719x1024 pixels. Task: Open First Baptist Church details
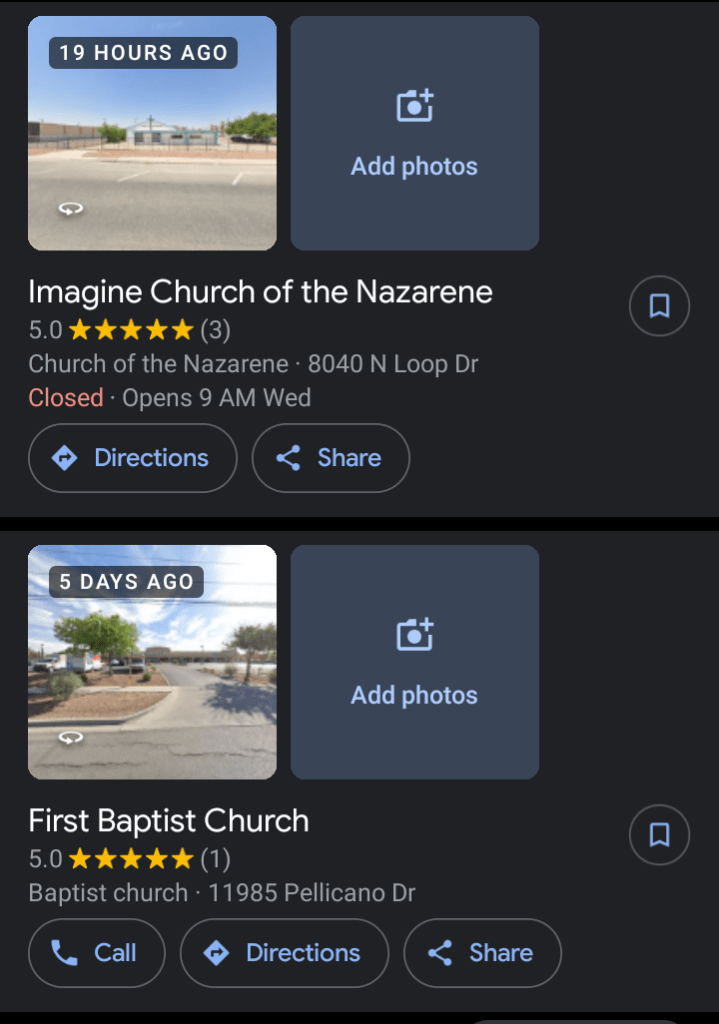point(168,821)
